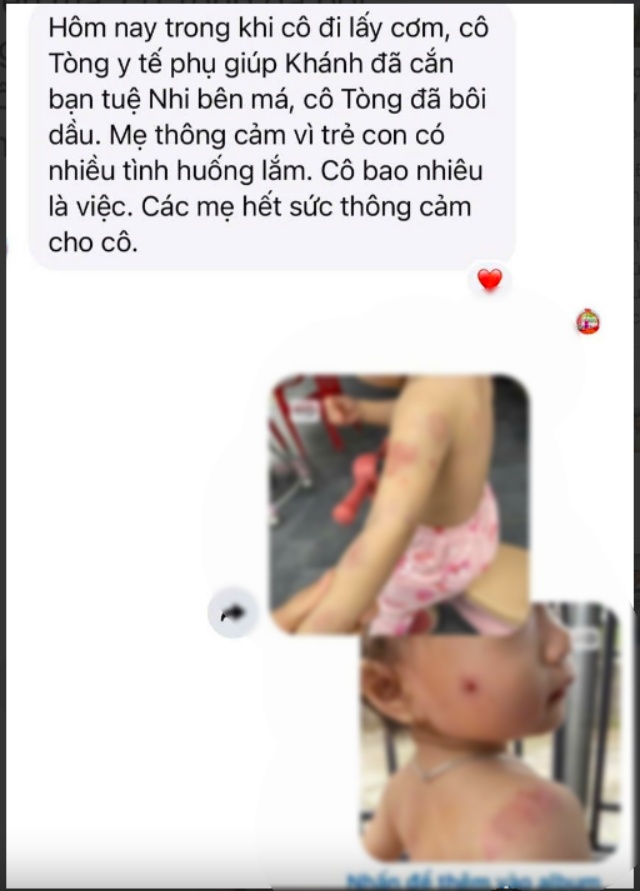640x891 pixels.
Task: Open the sender's small avatar
Action: (588, 321)
